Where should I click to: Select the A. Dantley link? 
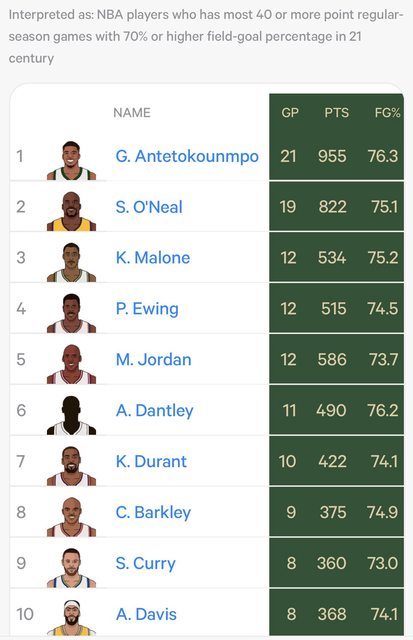154,411
